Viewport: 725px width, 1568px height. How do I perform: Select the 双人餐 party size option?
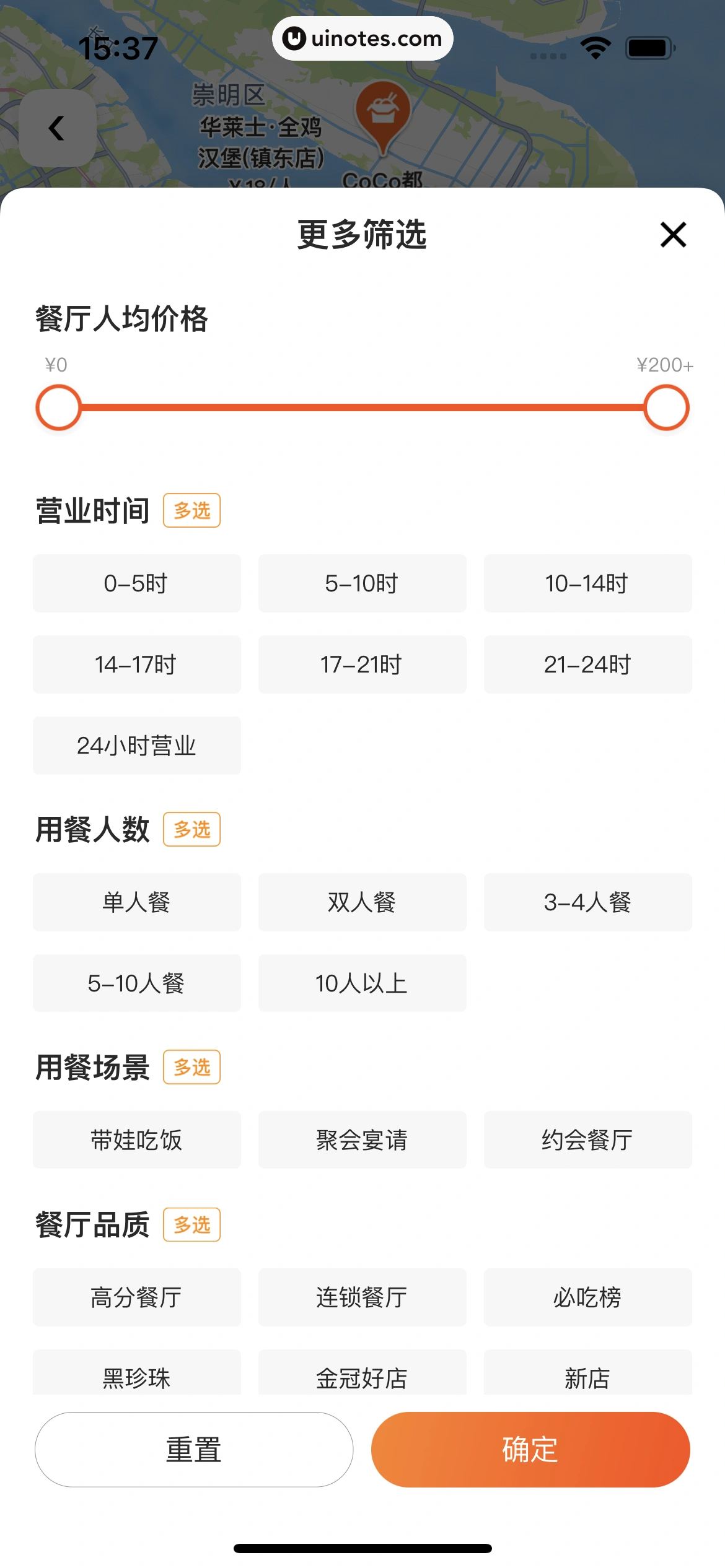click(362, 902)
